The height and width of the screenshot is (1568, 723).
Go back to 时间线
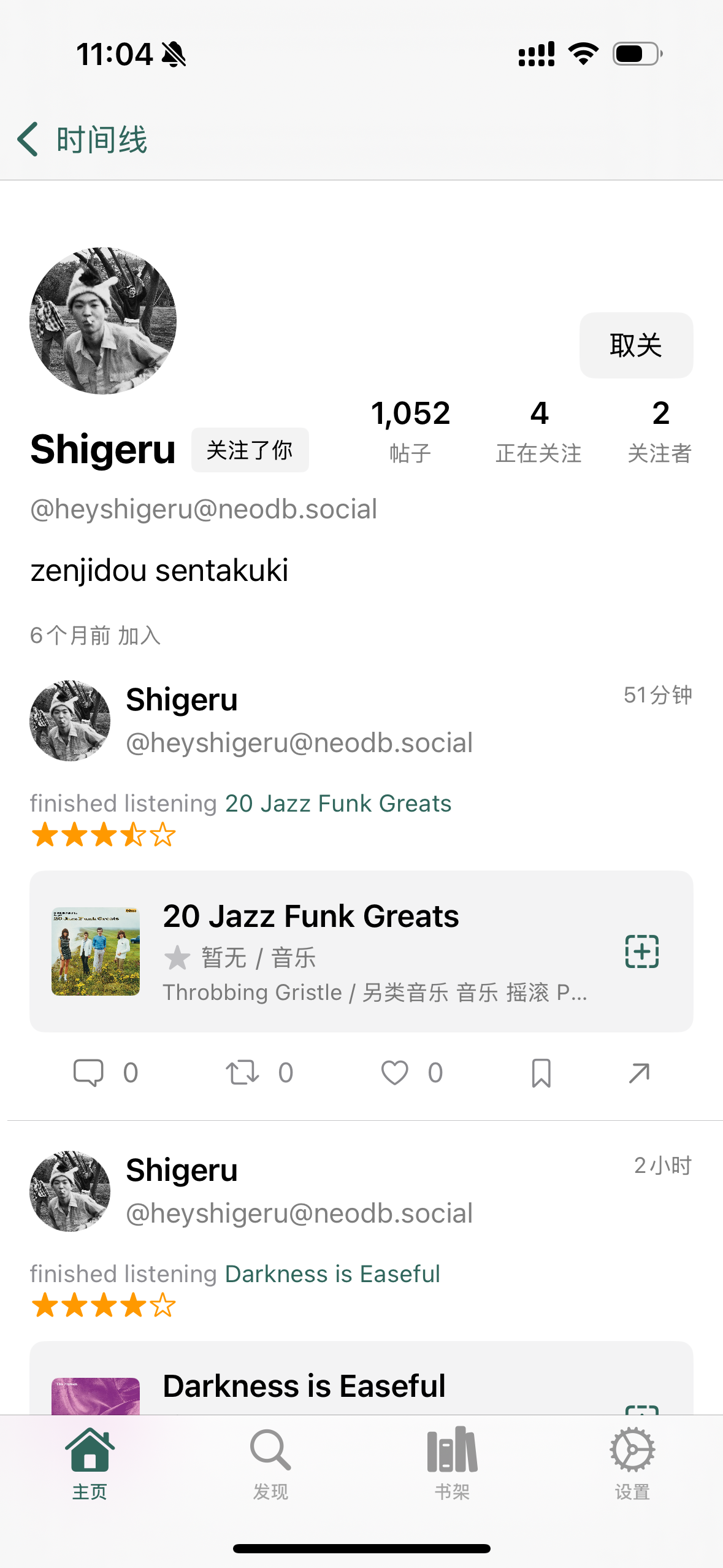click(x=82, y=140)
